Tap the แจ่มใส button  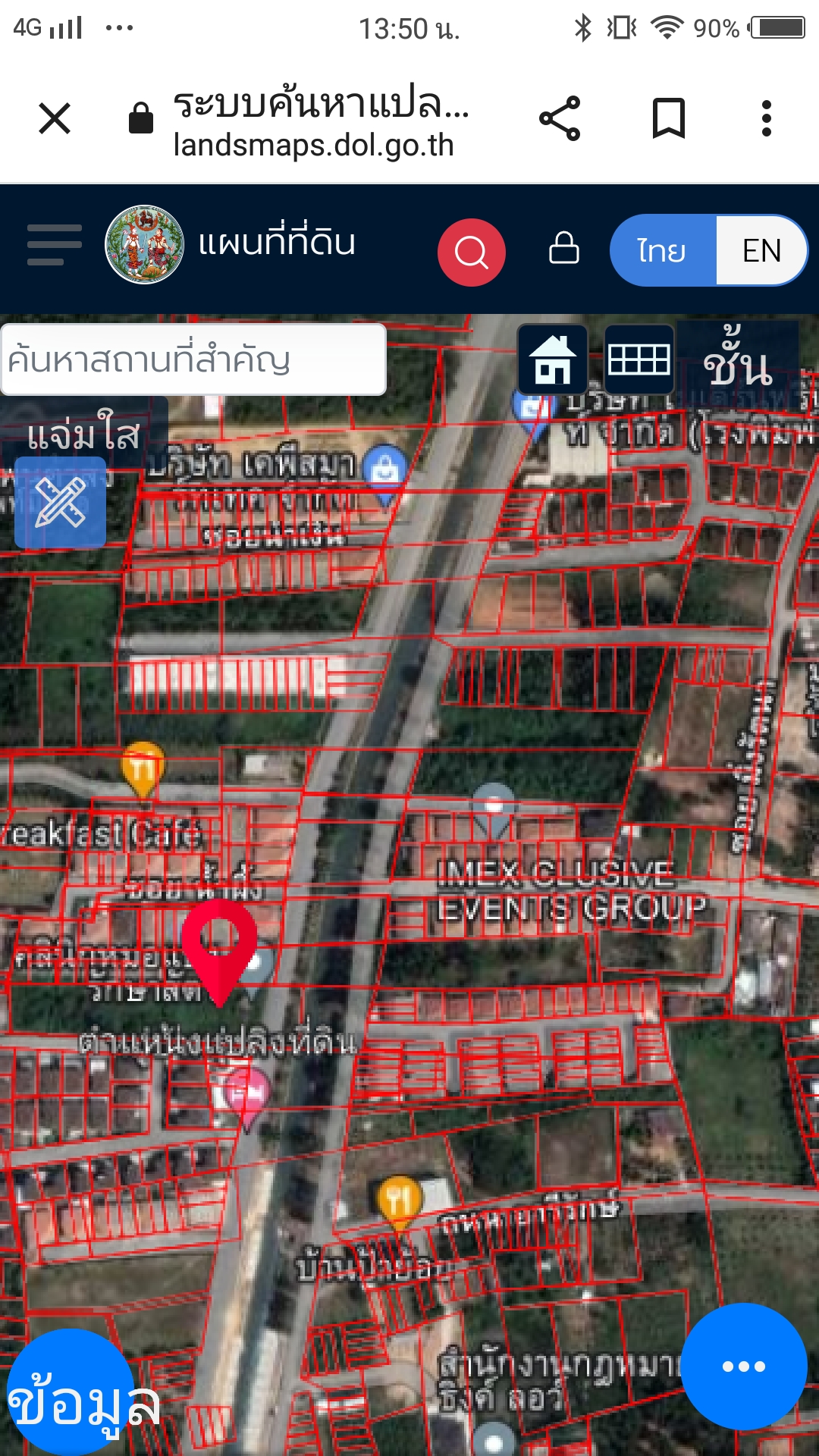click(x=83, y=434)
